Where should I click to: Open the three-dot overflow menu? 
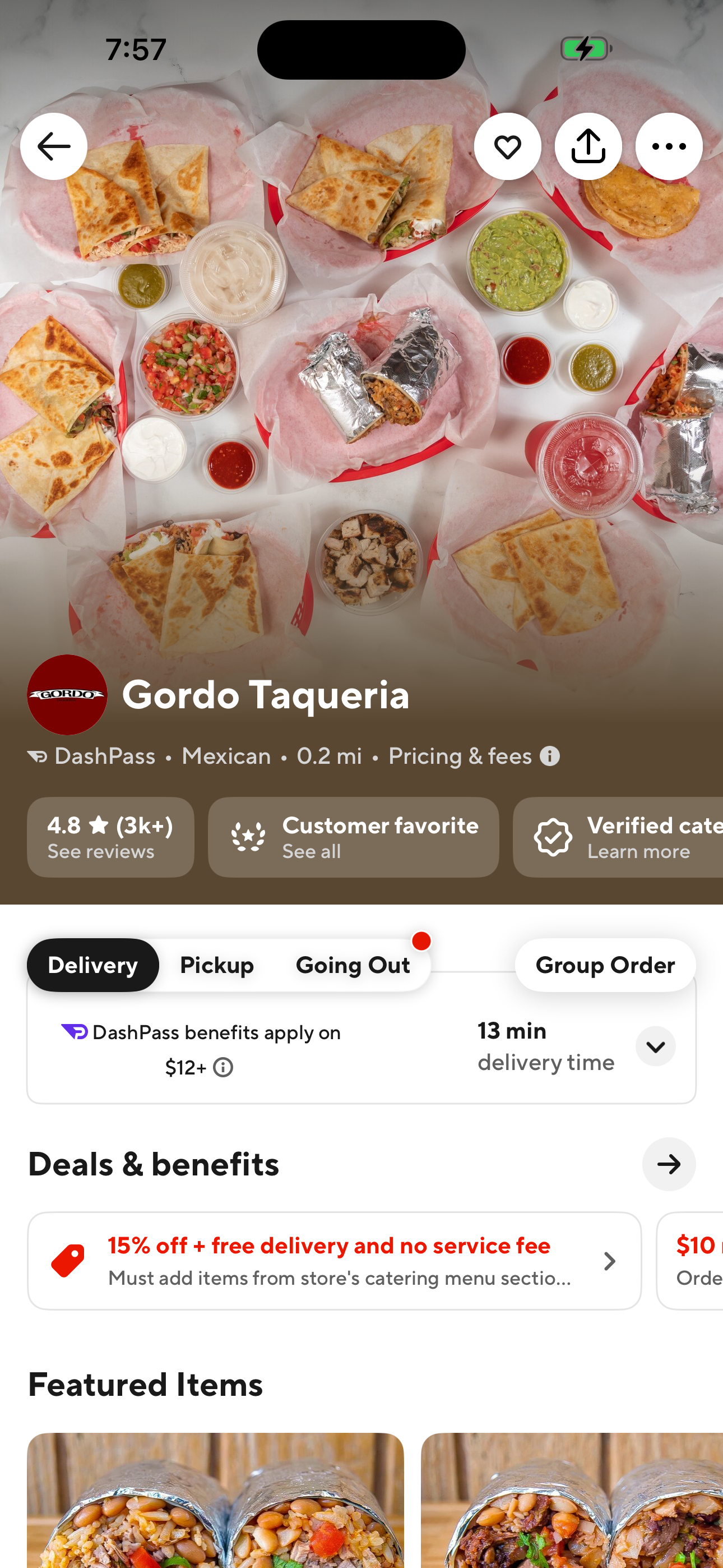point(669,146)
